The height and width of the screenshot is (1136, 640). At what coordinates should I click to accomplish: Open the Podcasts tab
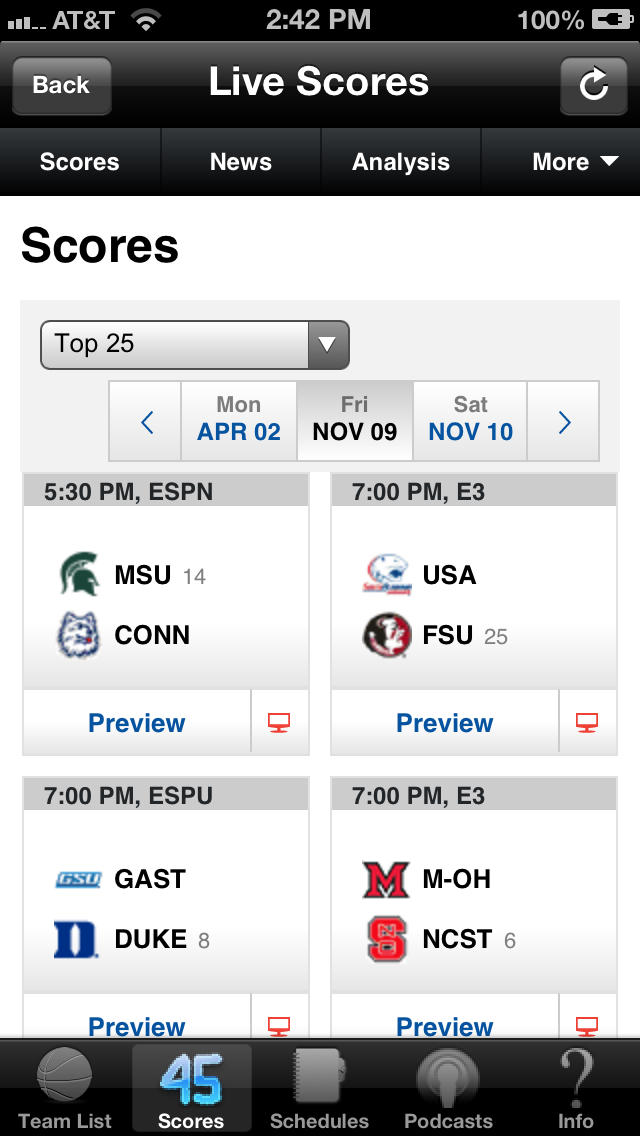pos(448,1089)
